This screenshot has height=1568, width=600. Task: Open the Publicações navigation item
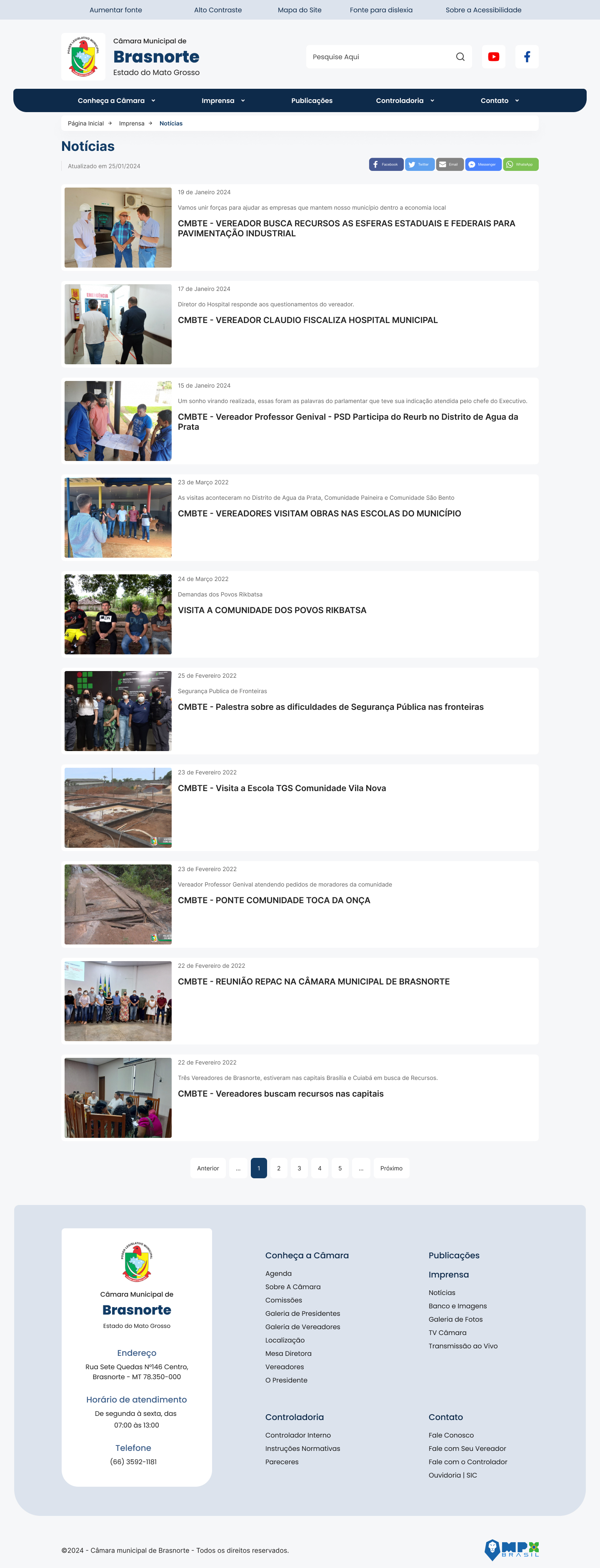[x=312, y=100]
